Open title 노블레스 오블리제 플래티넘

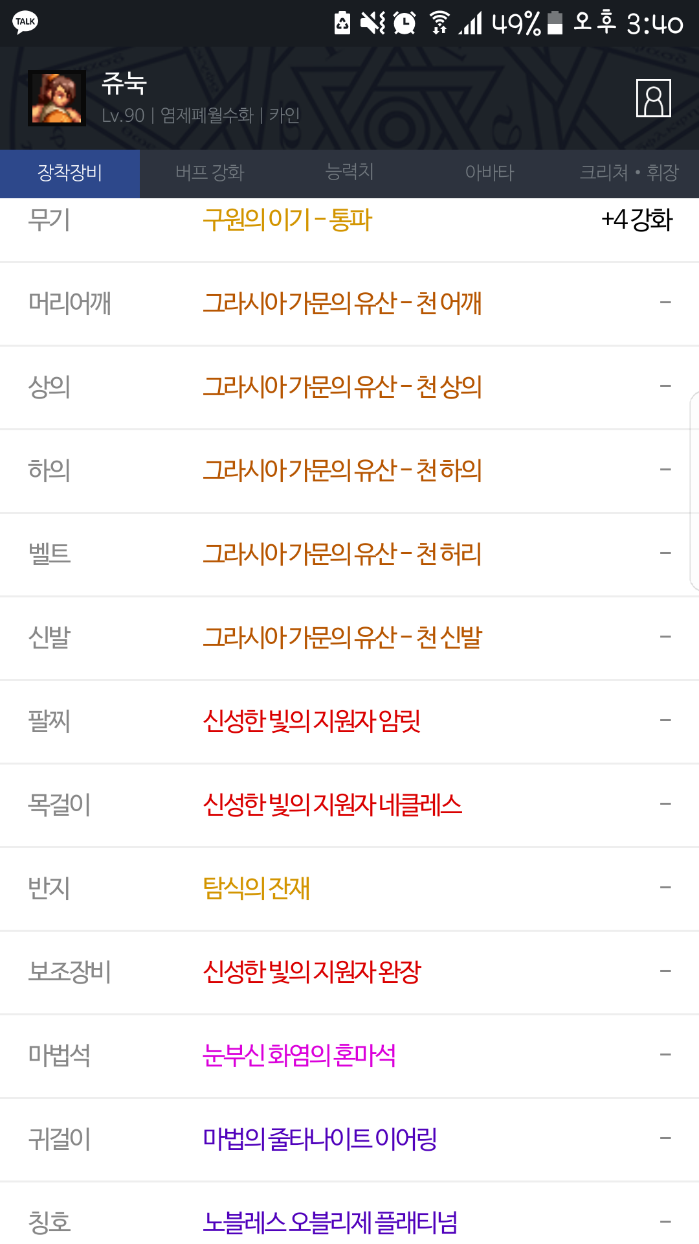click(330, 1222)
